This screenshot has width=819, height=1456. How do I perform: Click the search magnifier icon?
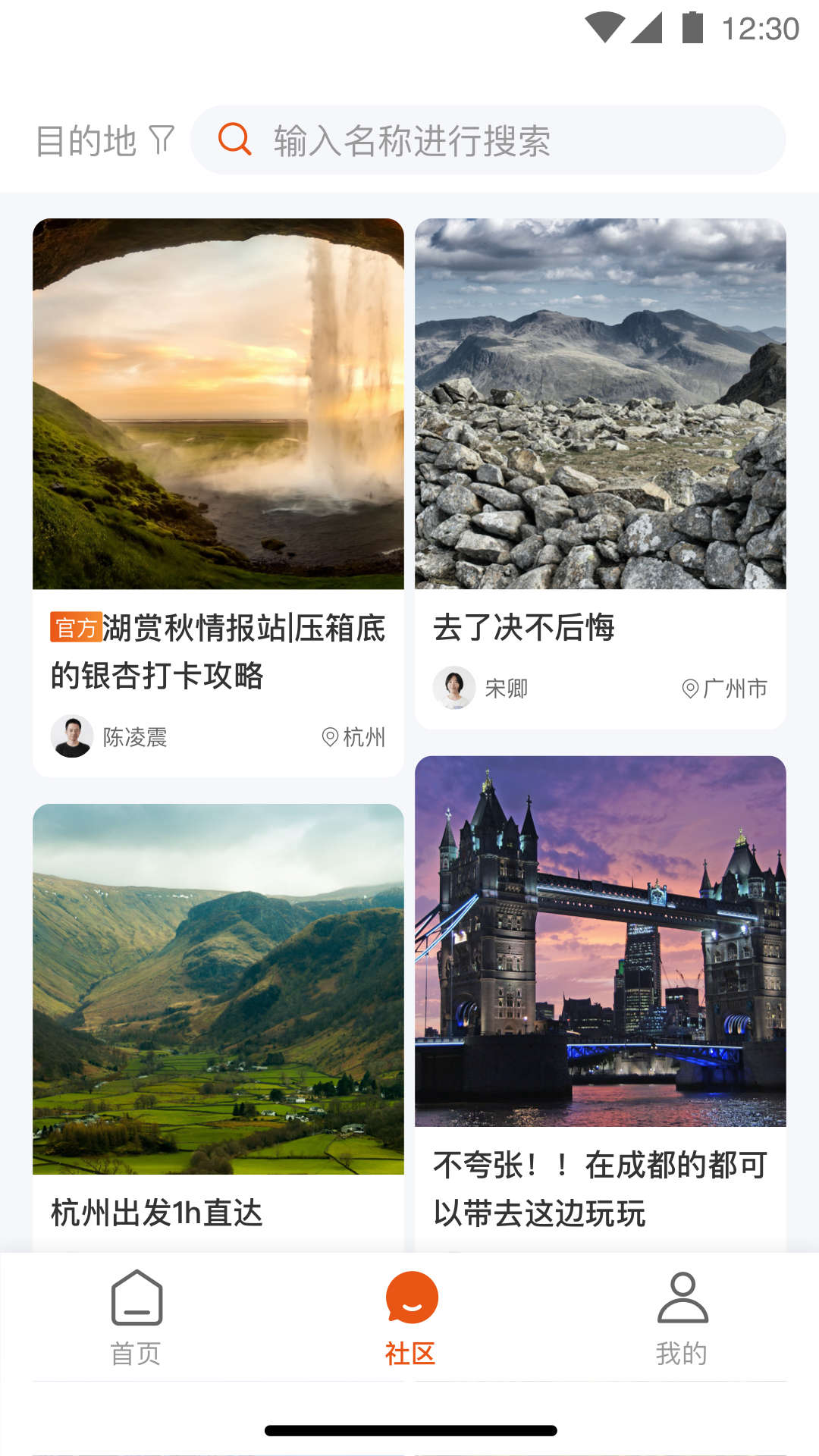(235, 140)
